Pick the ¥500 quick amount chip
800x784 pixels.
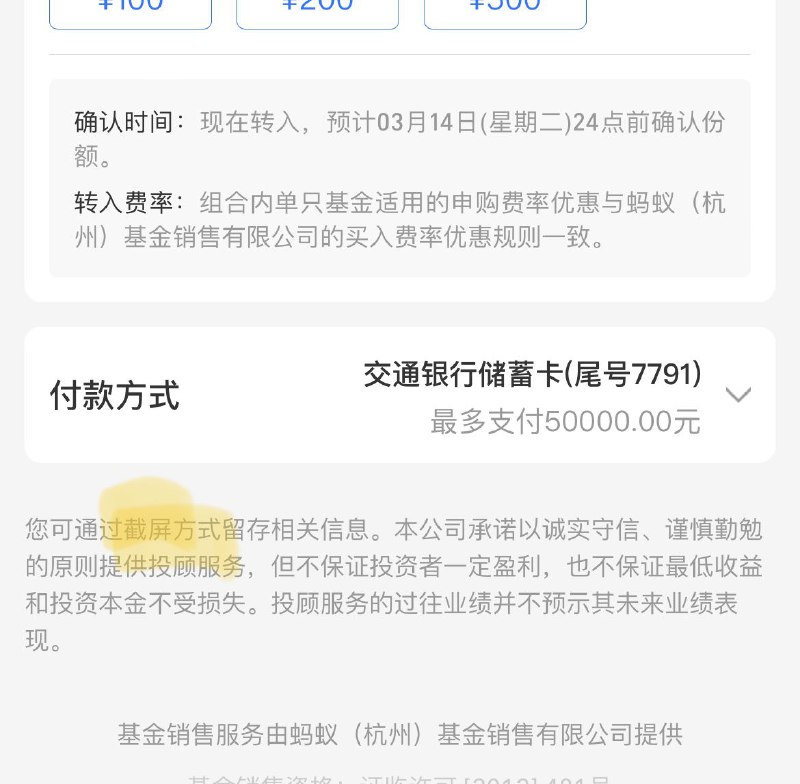click(505, 10)
